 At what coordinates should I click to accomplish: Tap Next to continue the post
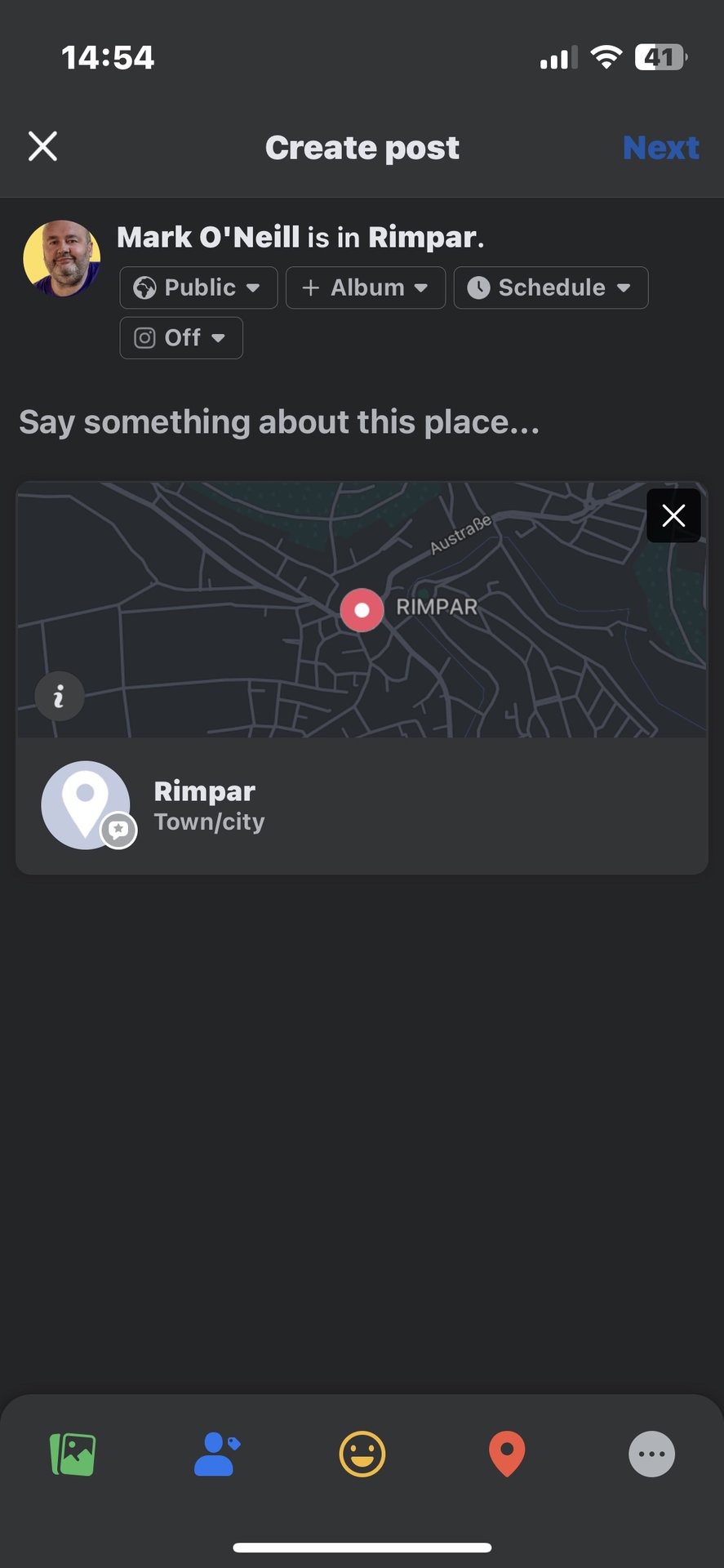pos(660,148)
